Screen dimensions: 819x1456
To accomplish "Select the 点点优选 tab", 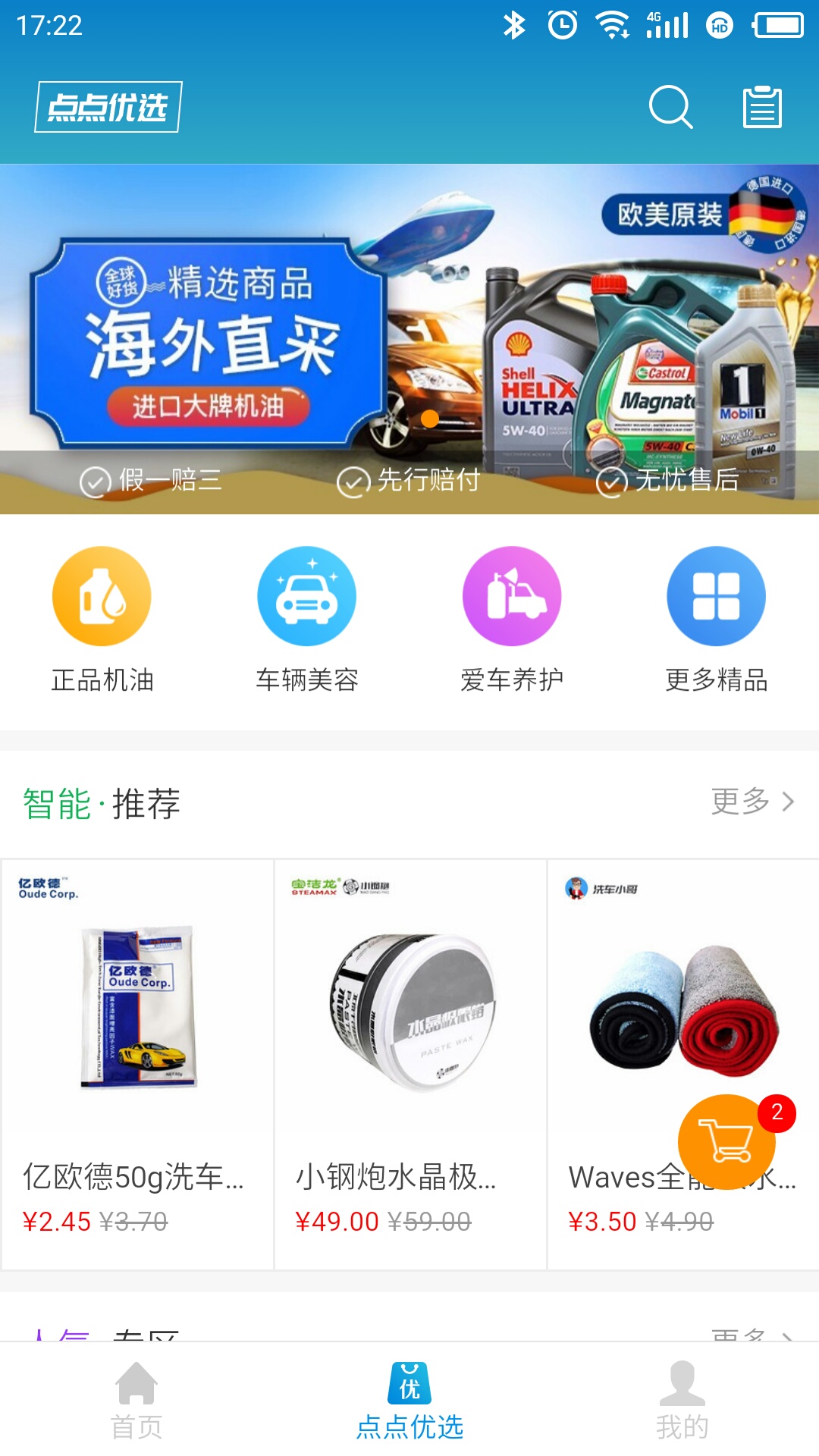I will click(x=409, y=1401).
